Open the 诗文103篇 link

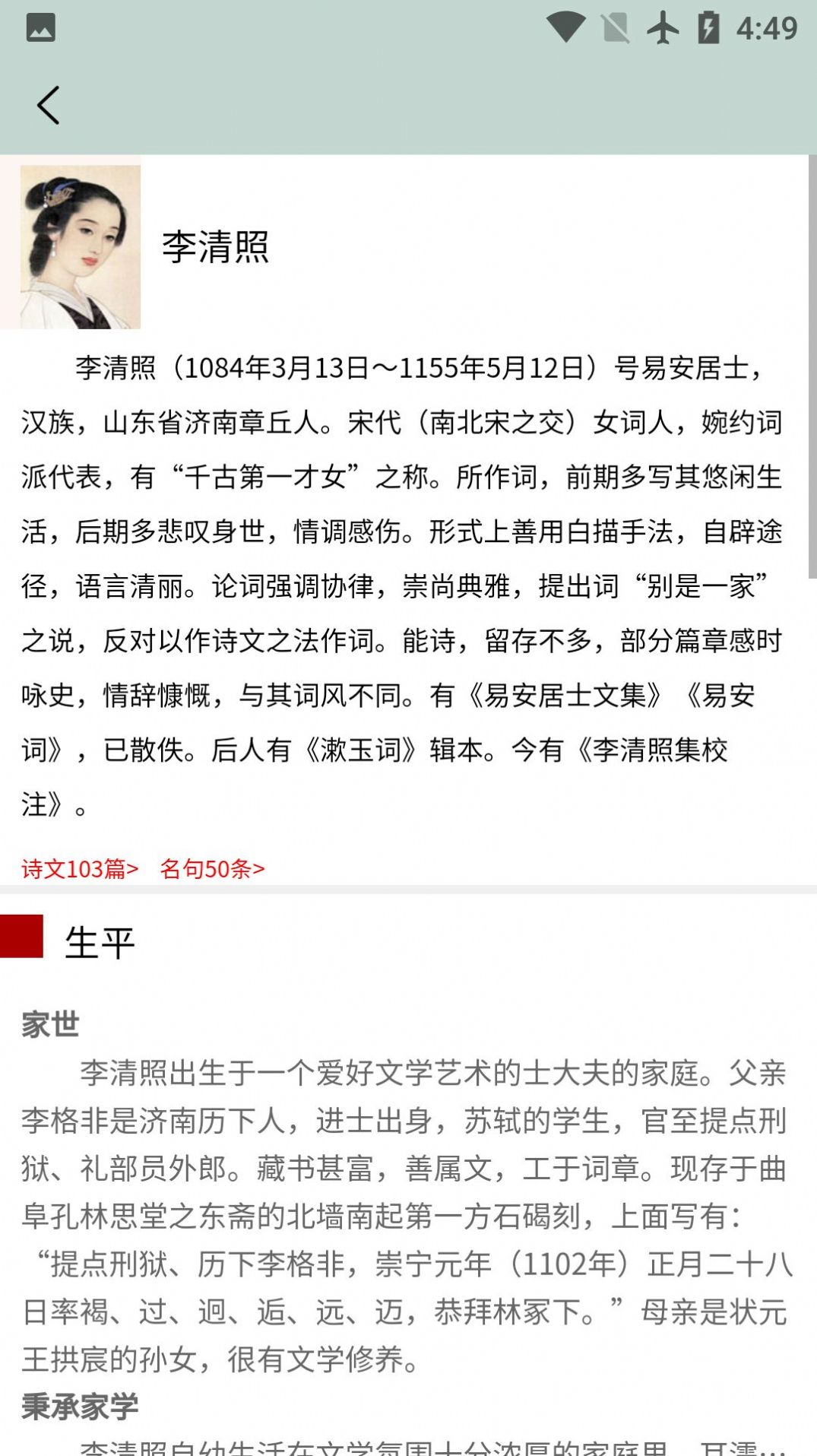pyautogui.click(x=80, y=868)
